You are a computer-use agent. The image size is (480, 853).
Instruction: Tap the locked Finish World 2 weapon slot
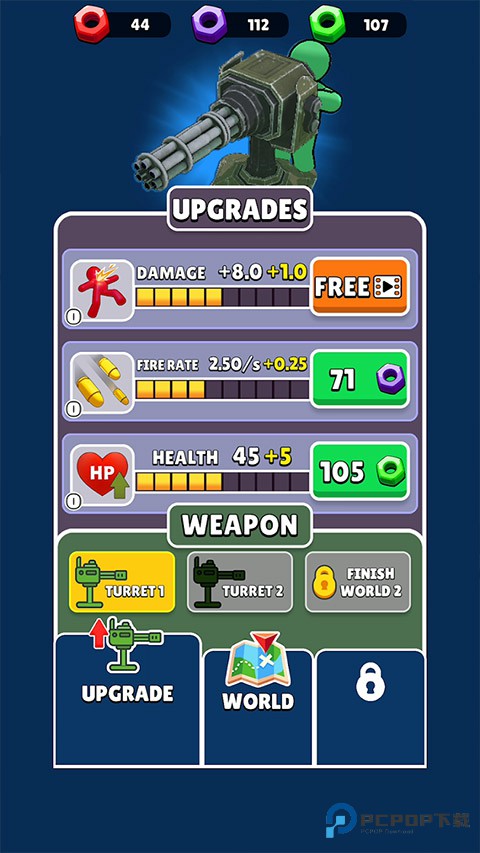pos(358,582)
